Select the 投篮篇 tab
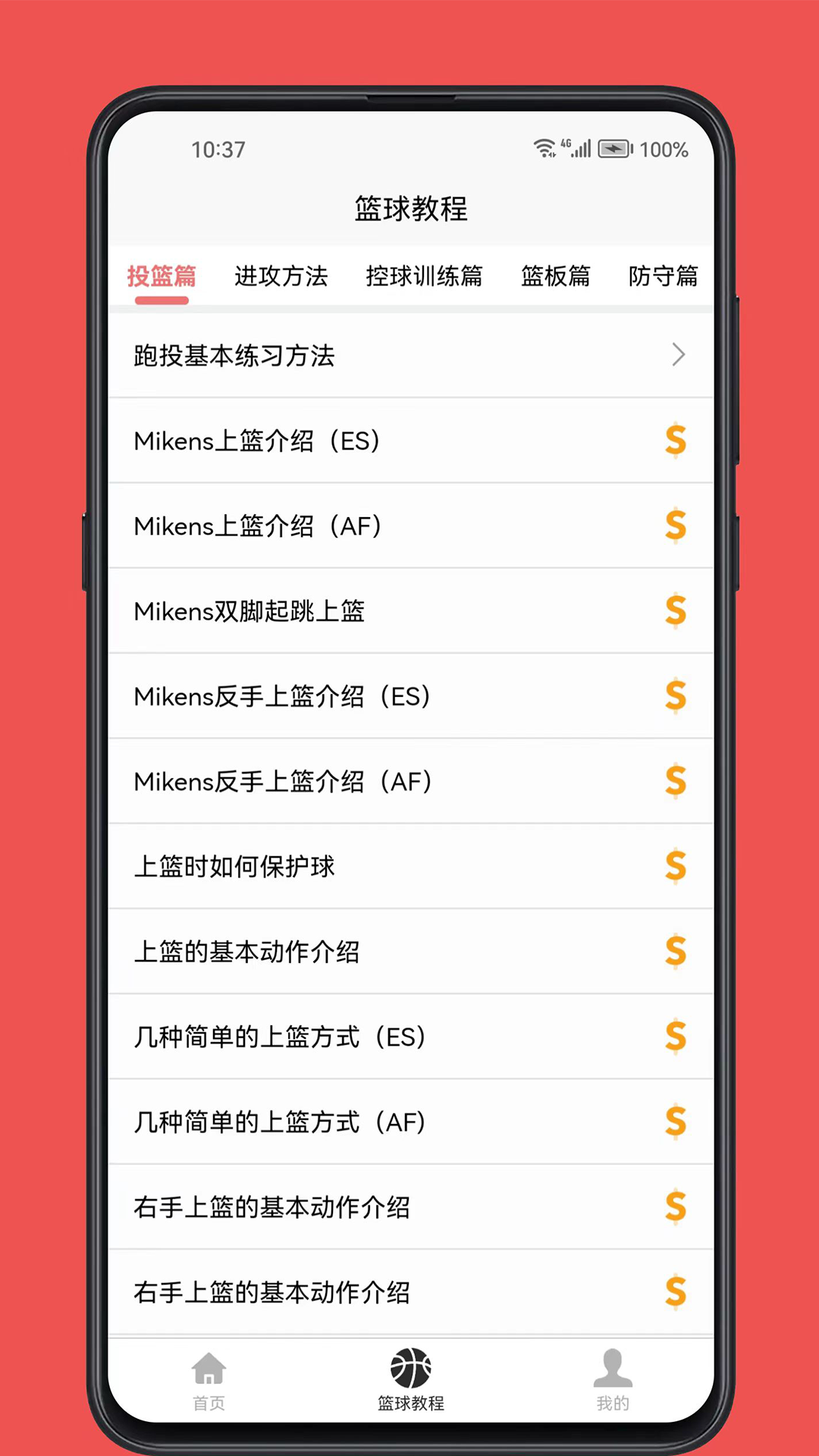Screen dimensions: 819x1456 coord(162,276)
